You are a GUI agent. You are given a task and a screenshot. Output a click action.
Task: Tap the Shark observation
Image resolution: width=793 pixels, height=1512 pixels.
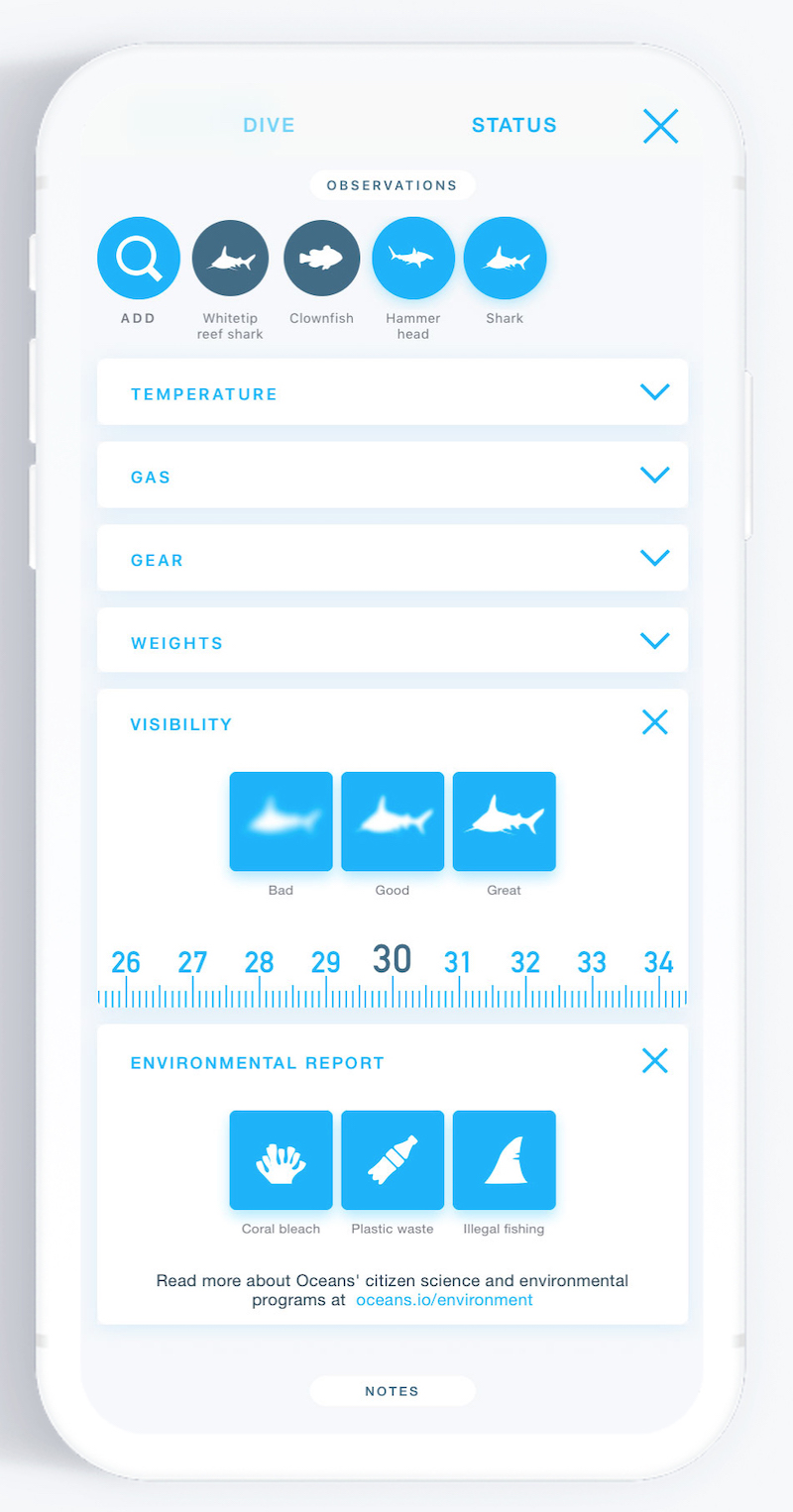[x=506, y=259]
